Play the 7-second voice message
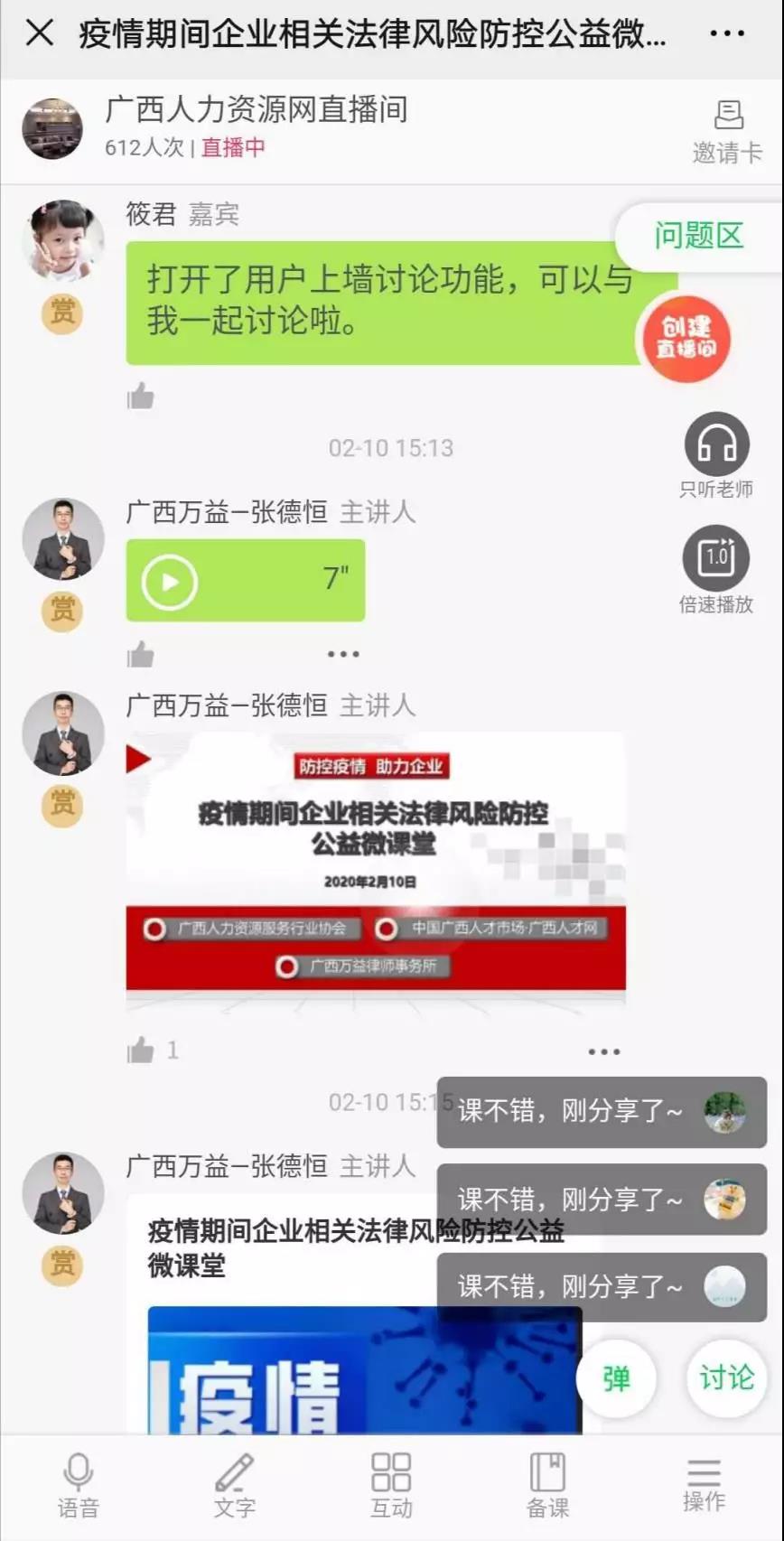Screen dimensions: 784x1541 [x=170, y=582]
